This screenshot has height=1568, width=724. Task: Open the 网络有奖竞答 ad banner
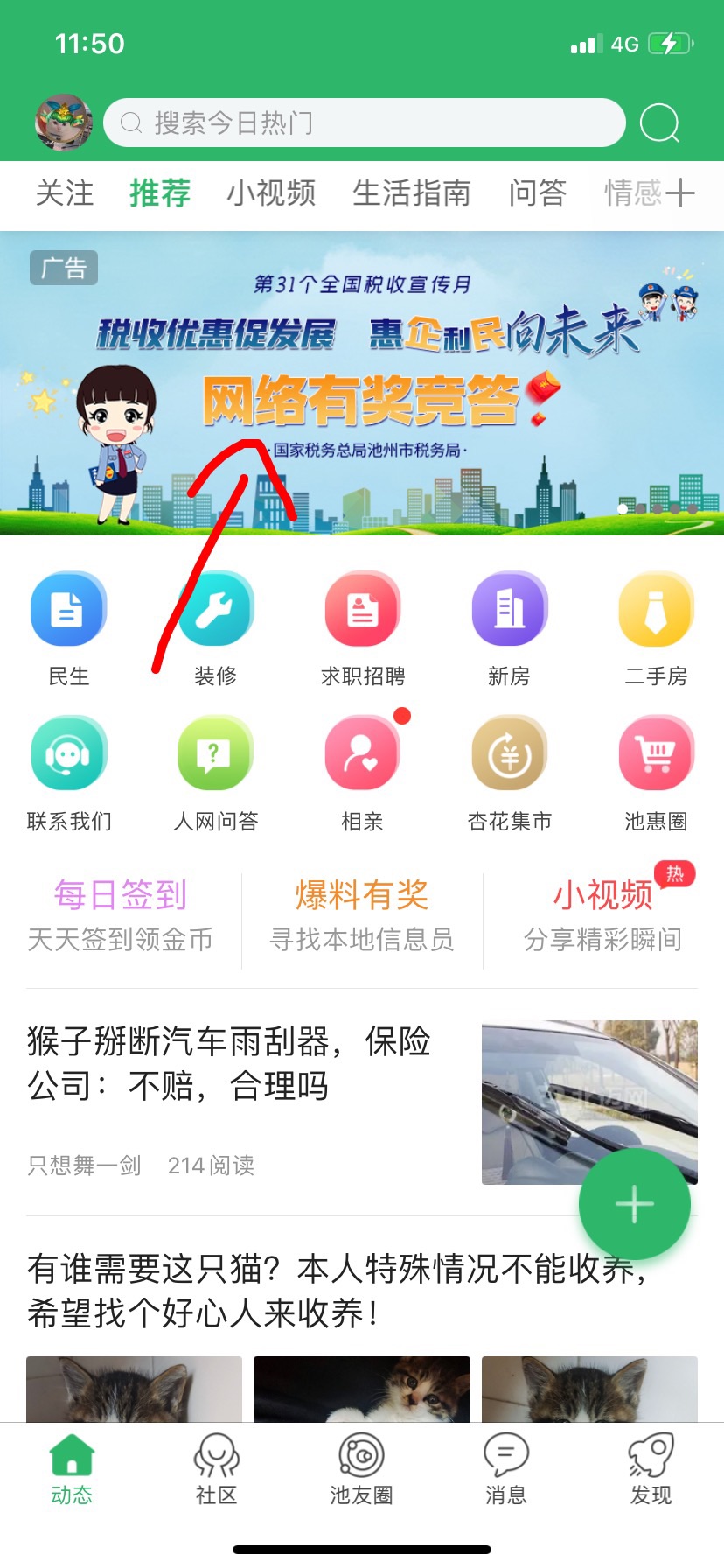coord(362,383)
